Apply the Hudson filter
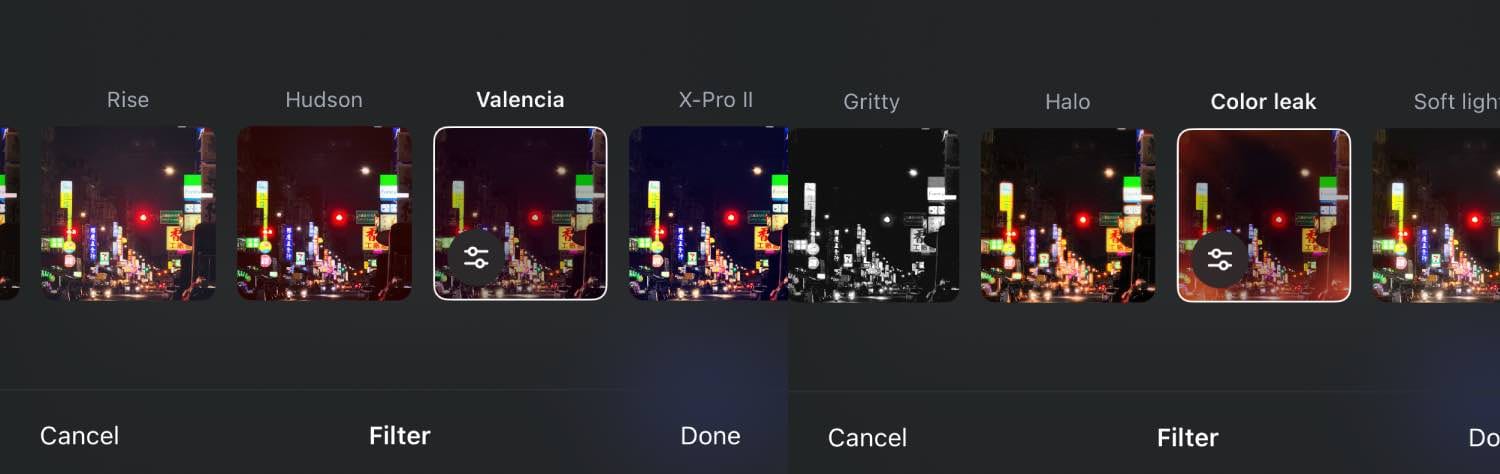This screenshot has height=474, width=1500. pyautogui.click(x=324, y=213)
